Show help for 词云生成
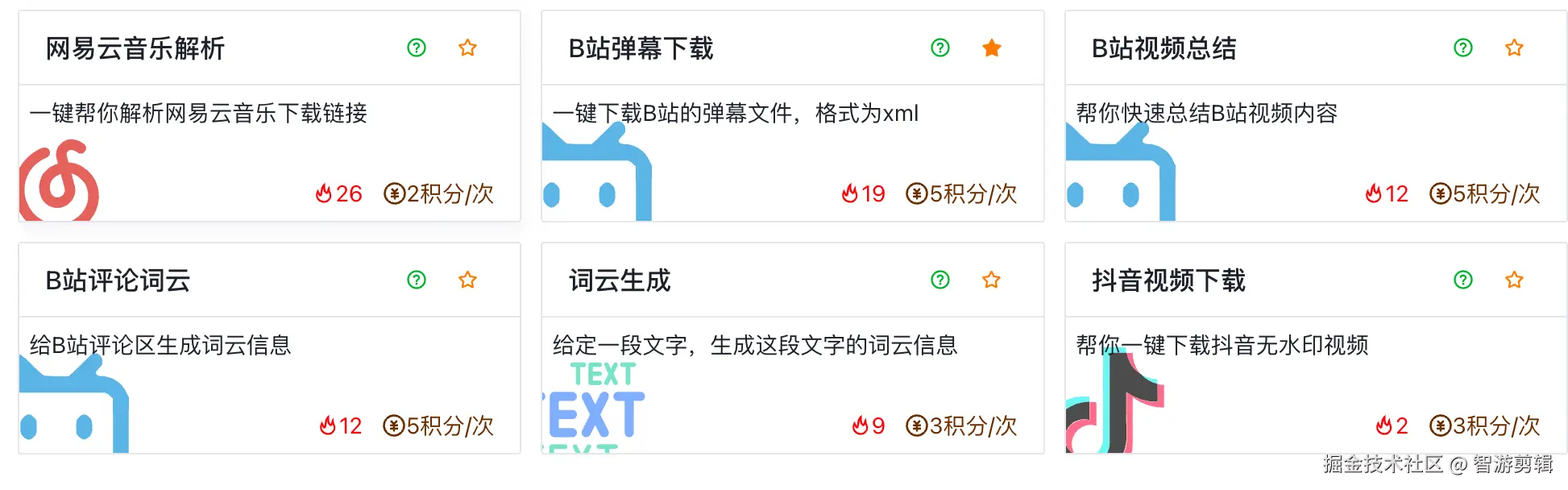 pyautogui.click(x=940, y=280)
